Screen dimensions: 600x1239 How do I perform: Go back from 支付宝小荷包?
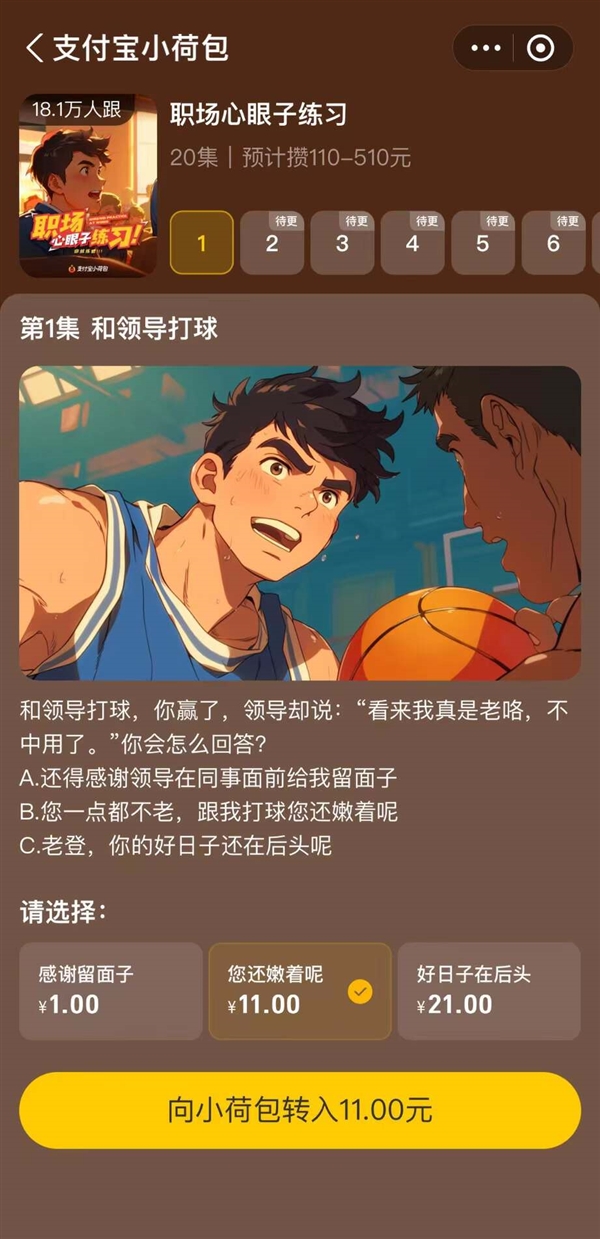(35, 48)
